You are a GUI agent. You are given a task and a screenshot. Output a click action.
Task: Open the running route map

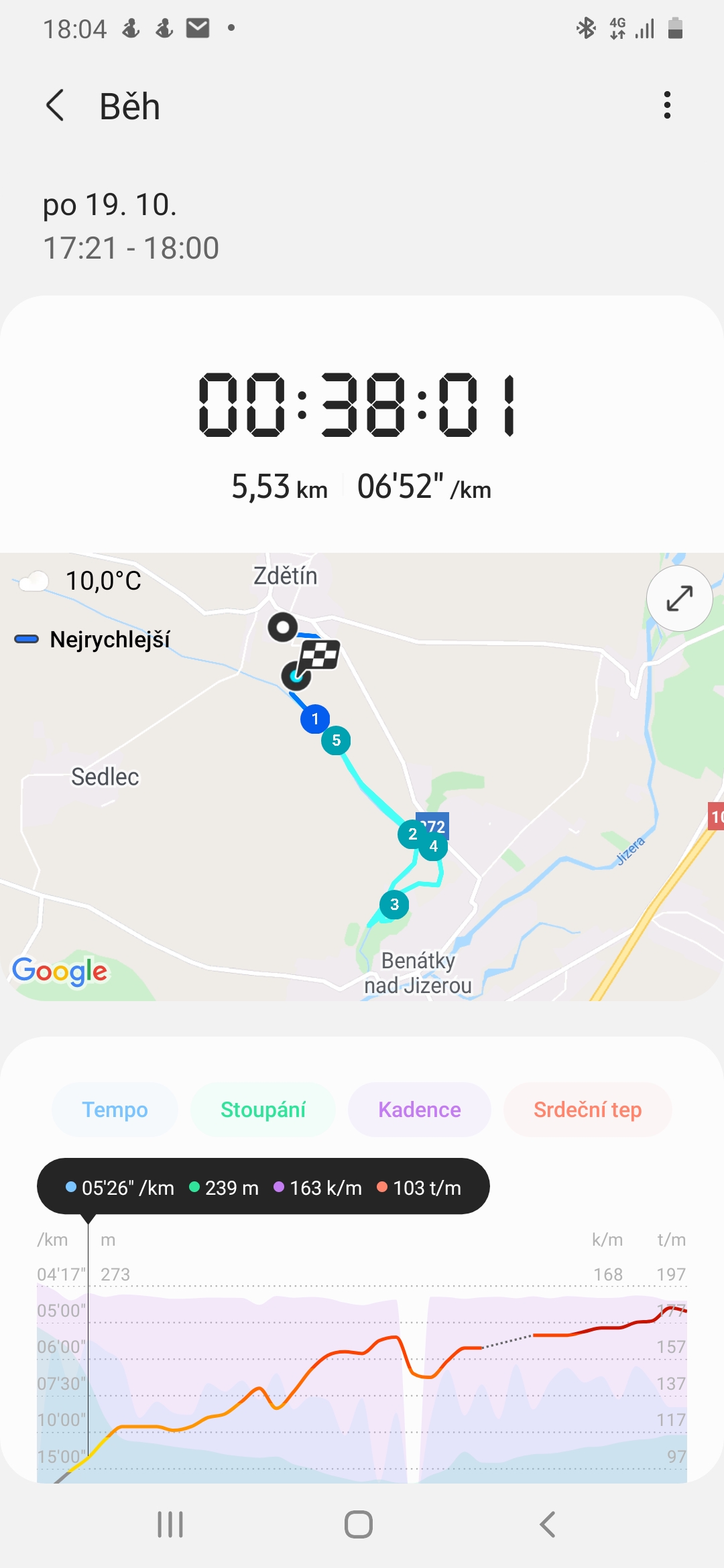pyautogui.click(x=362, y=777)
